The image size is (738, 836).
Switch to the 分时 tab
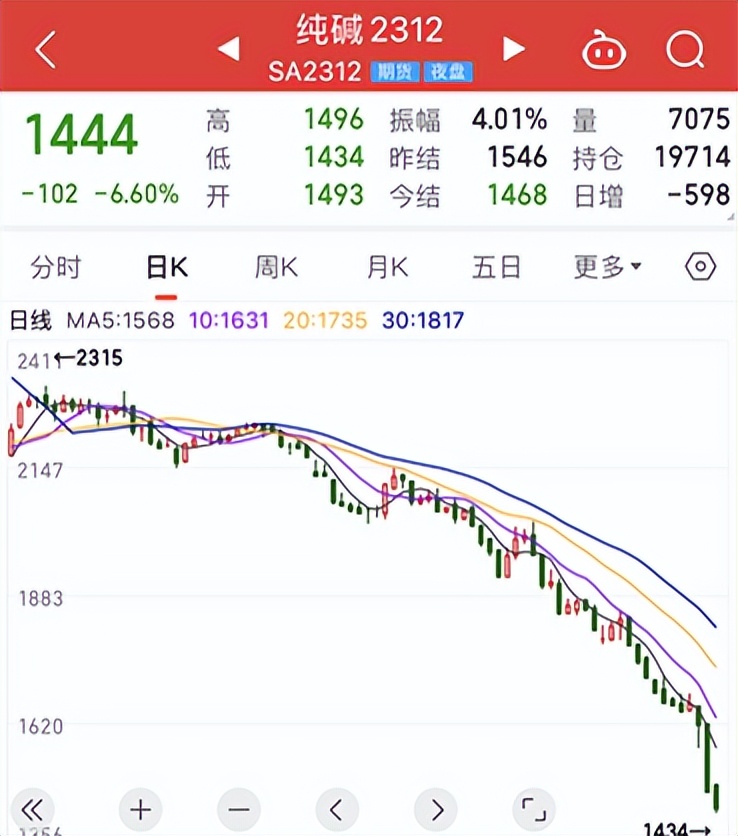click(57, 266)
